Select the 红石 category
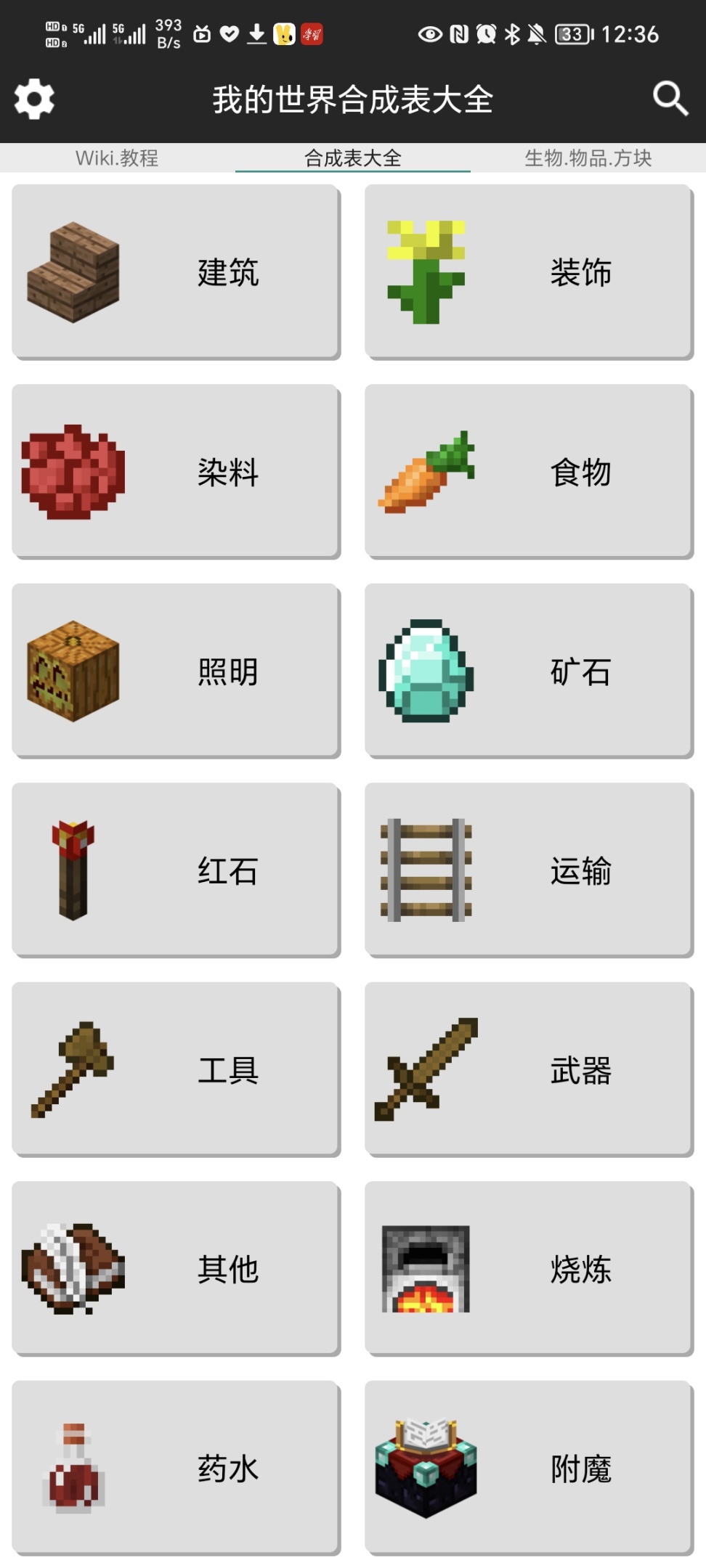The height and width of the screenshot is (1568, 706). [176, 870]
